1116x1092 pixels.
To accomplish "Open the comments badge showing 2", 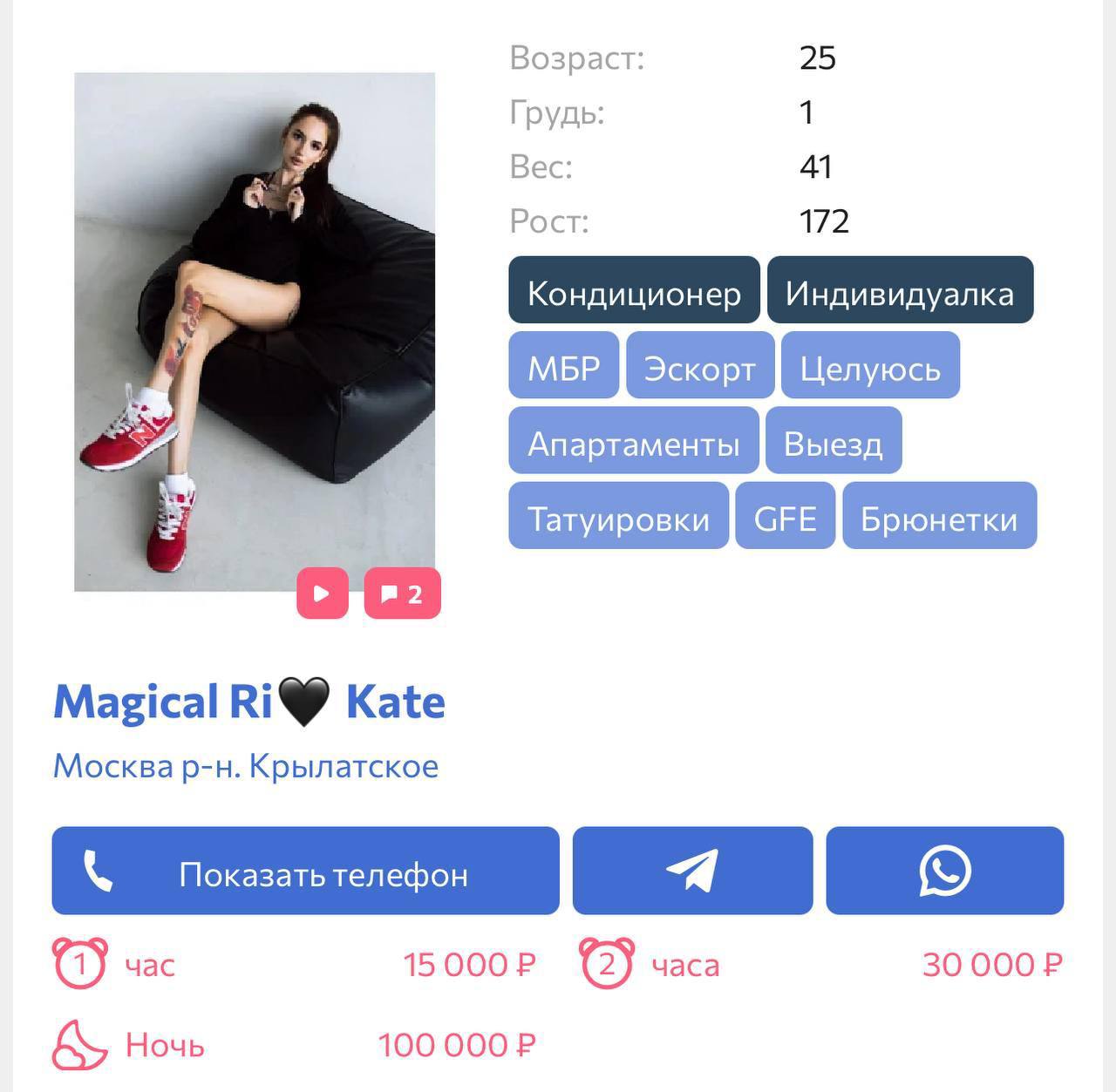I will pos(402,593).
